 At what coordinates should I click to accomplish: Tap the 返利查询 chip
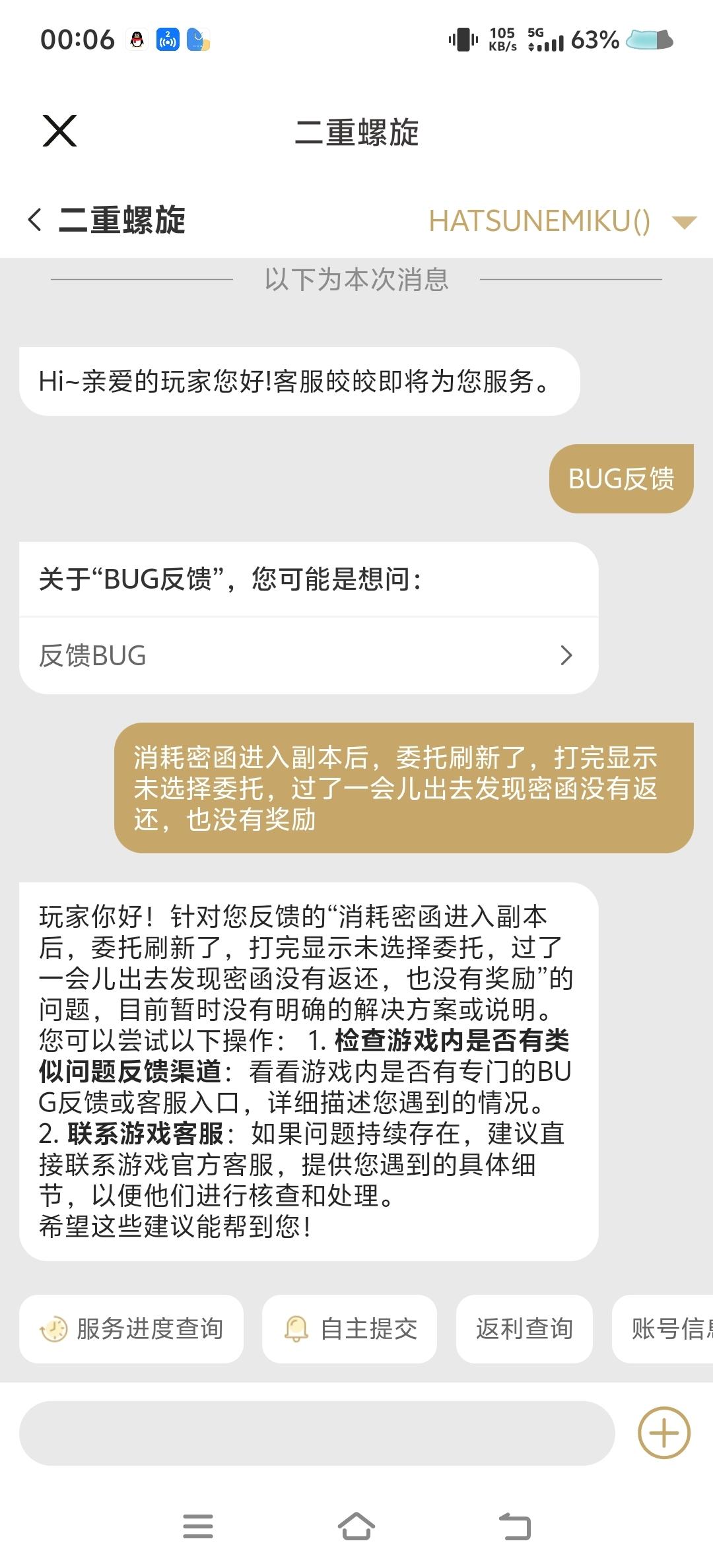524,1328
